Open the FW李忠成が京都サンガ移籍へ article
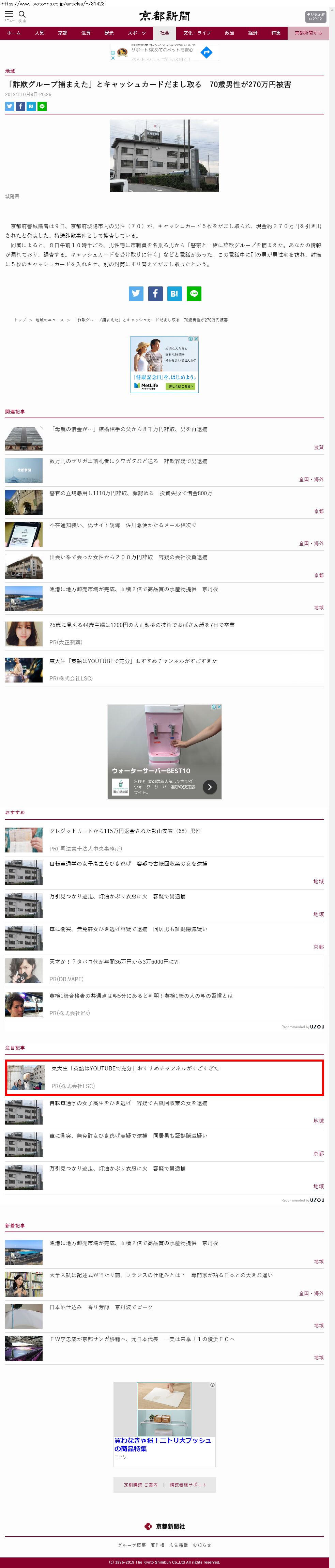 click(x=142, y=1339)
